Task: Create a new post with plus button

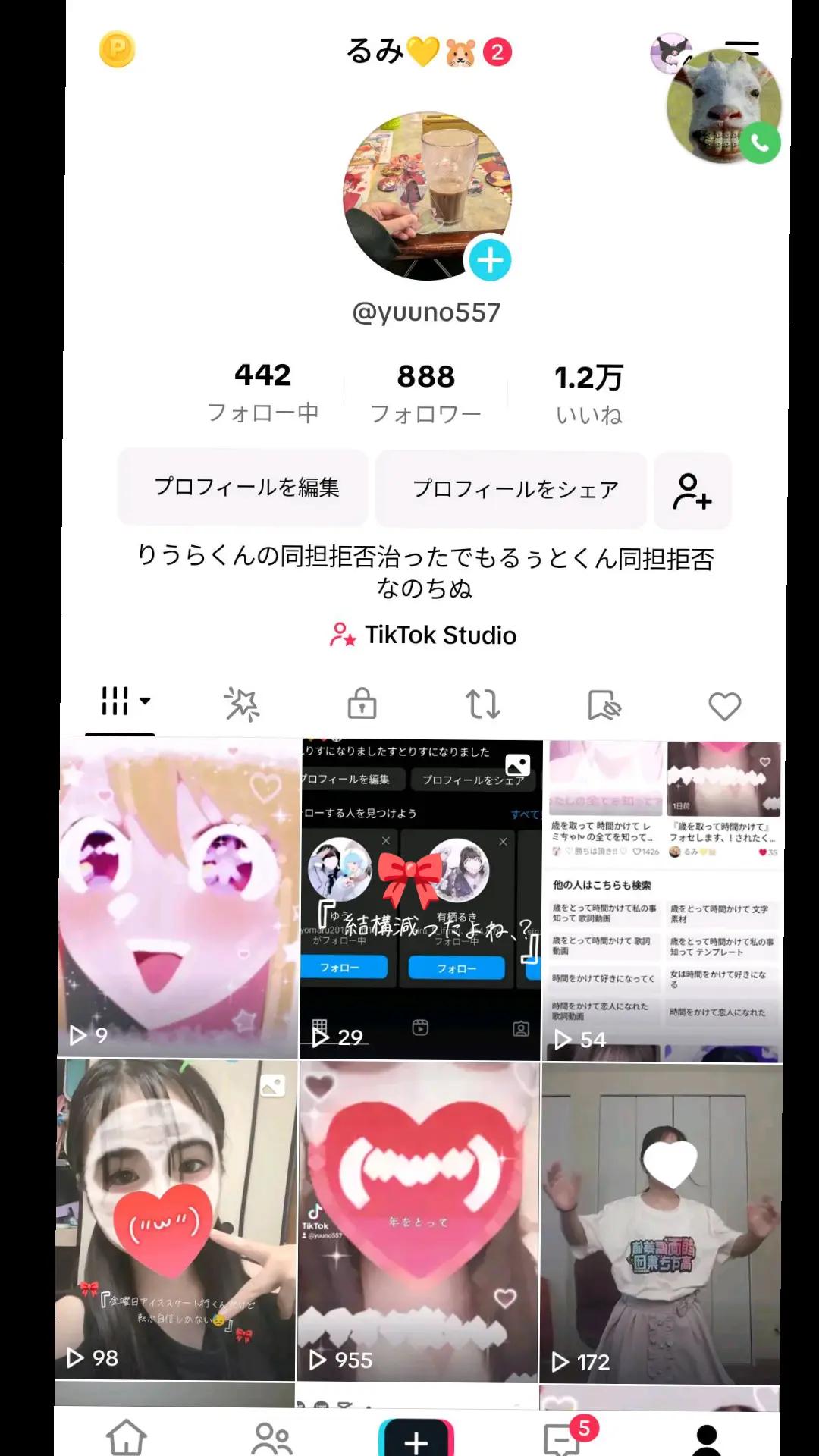Action: (416, 1439)
